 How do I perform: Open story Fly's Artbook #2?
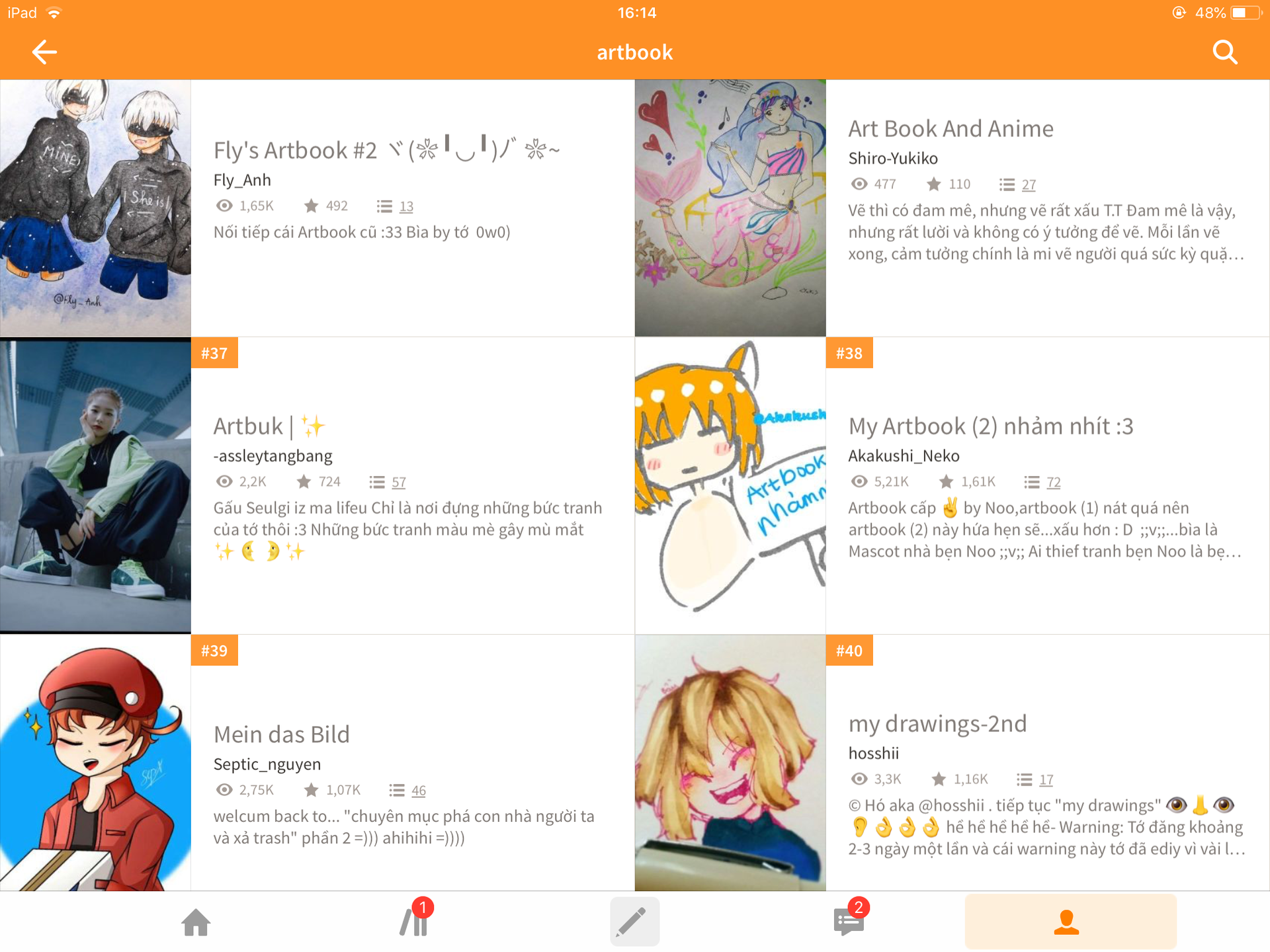[x=294, y=151]
